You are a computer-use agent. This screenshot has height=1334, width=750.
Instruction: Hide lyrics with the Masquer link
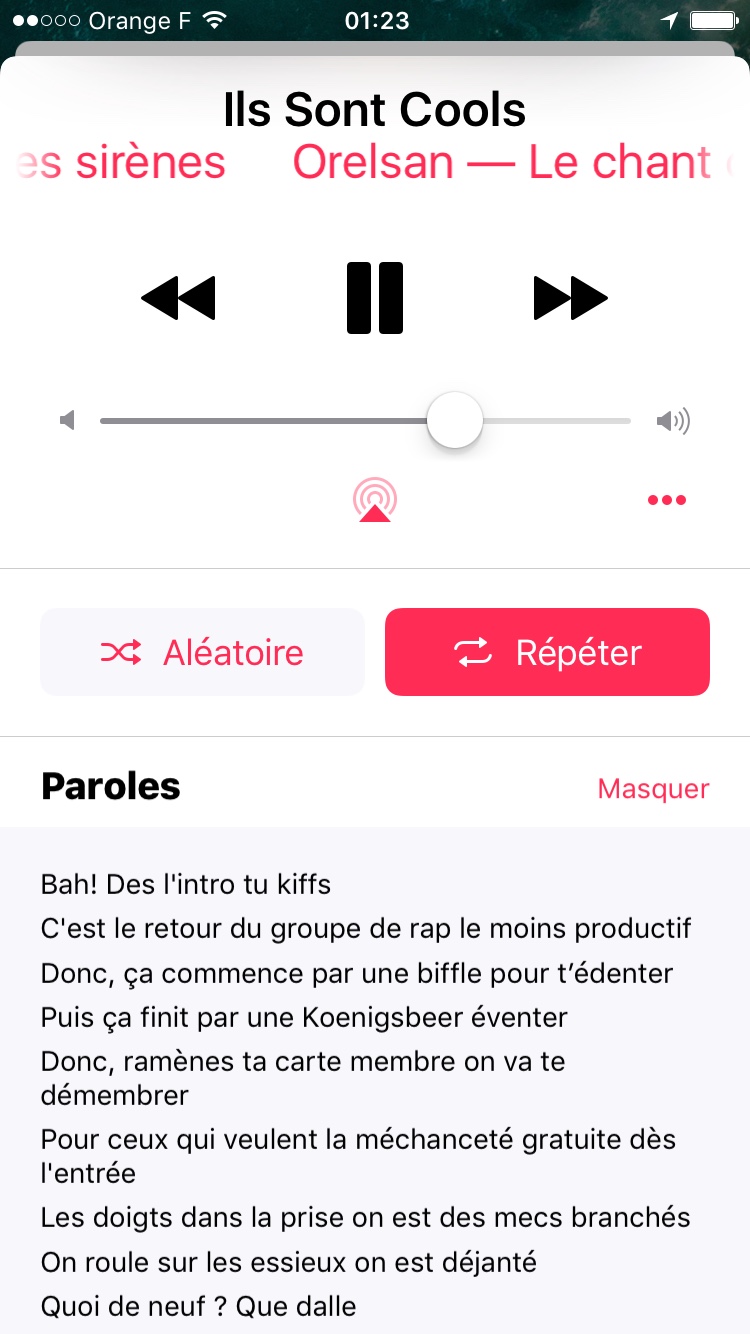pyautogui.click(x=653, y=788)
